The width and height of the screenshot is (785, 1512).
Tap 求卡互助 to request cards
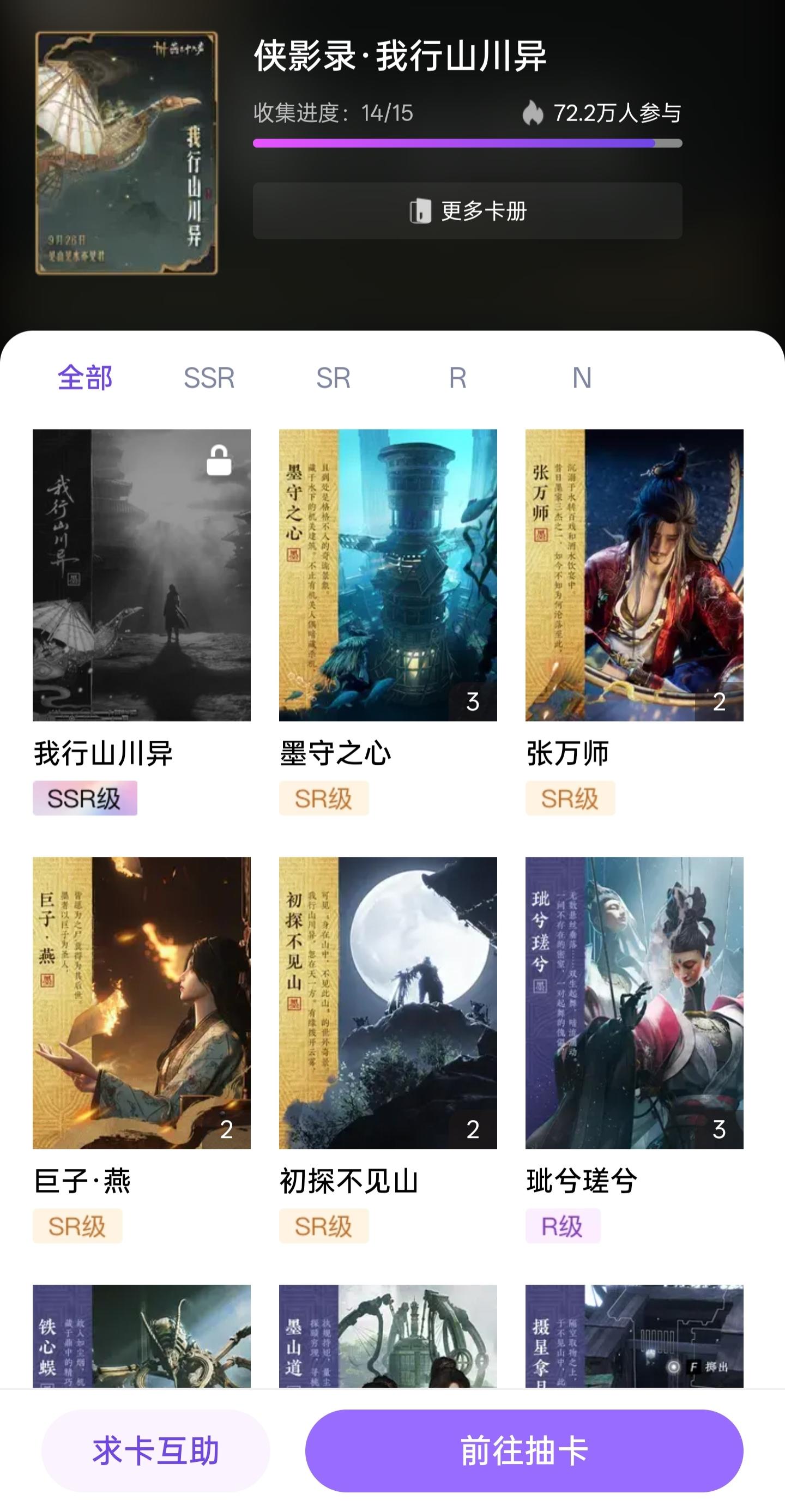155,1451
